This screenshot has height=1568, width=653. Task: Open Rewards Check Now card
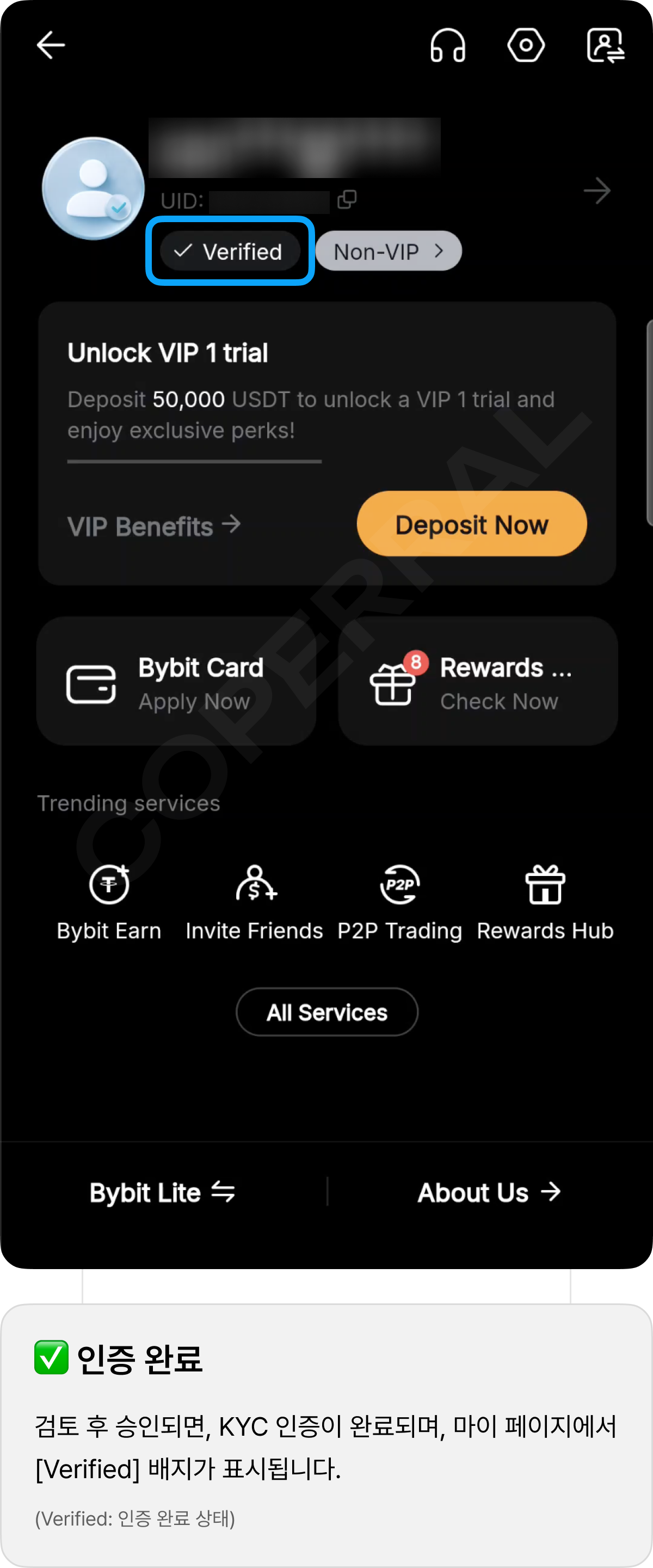(x=478, y=682)
